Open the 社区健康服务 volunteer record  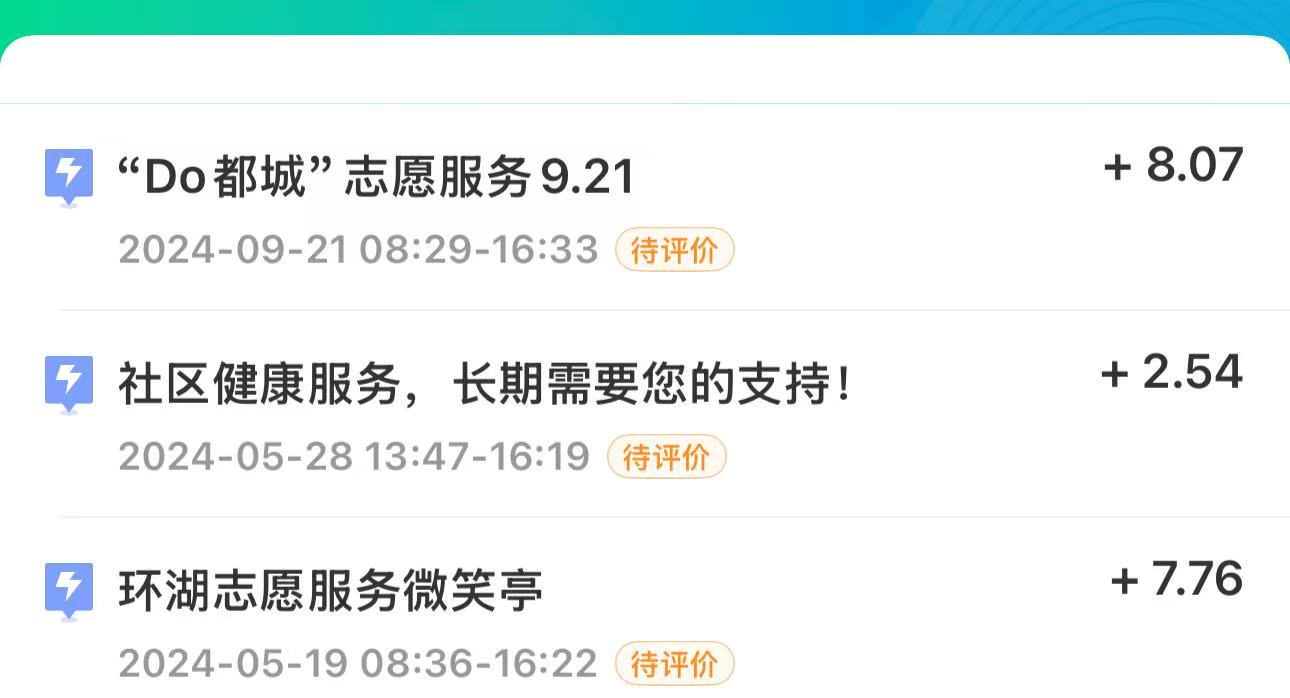tap(485, 385)
